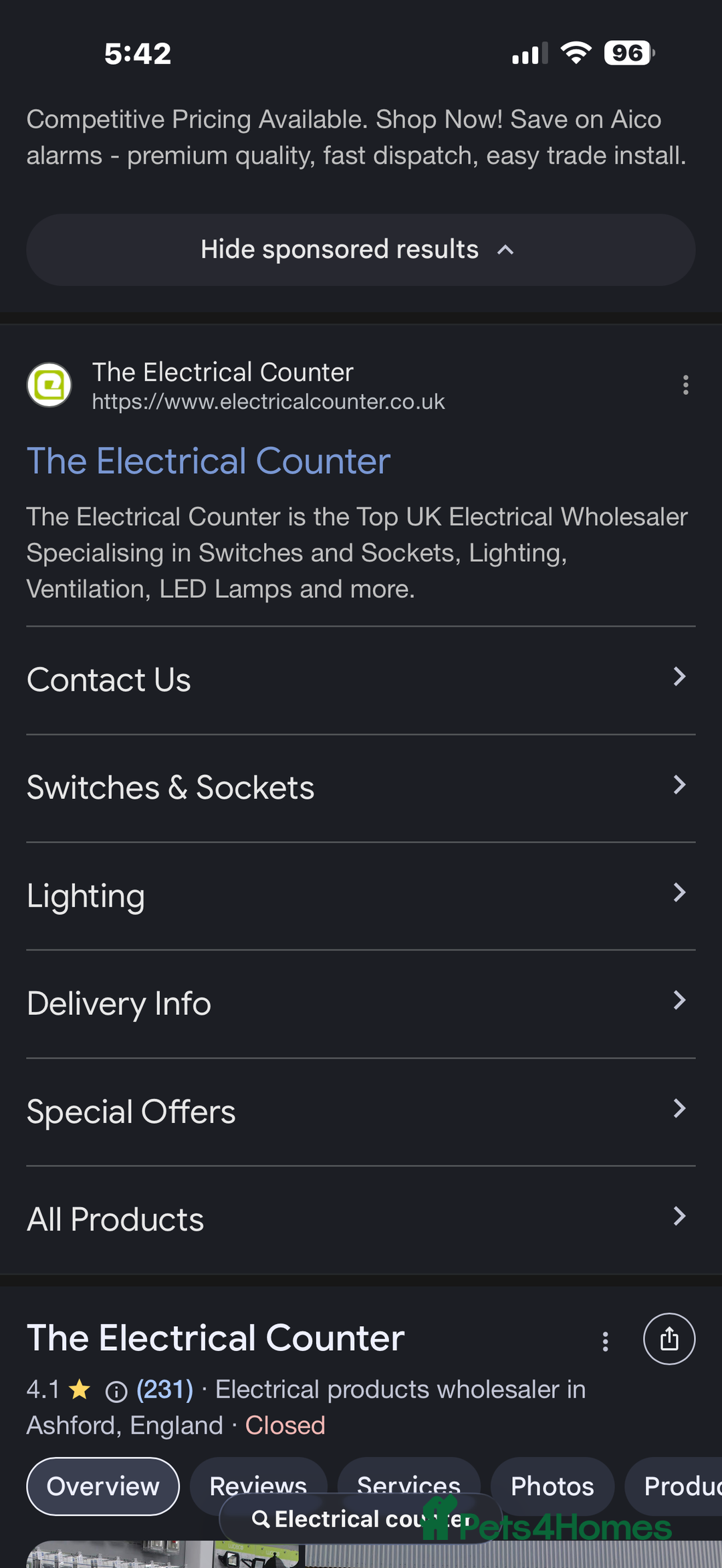Open overflow menu beside electricalcounter.co.uk result
The image size is (722, 1568).
685,385
